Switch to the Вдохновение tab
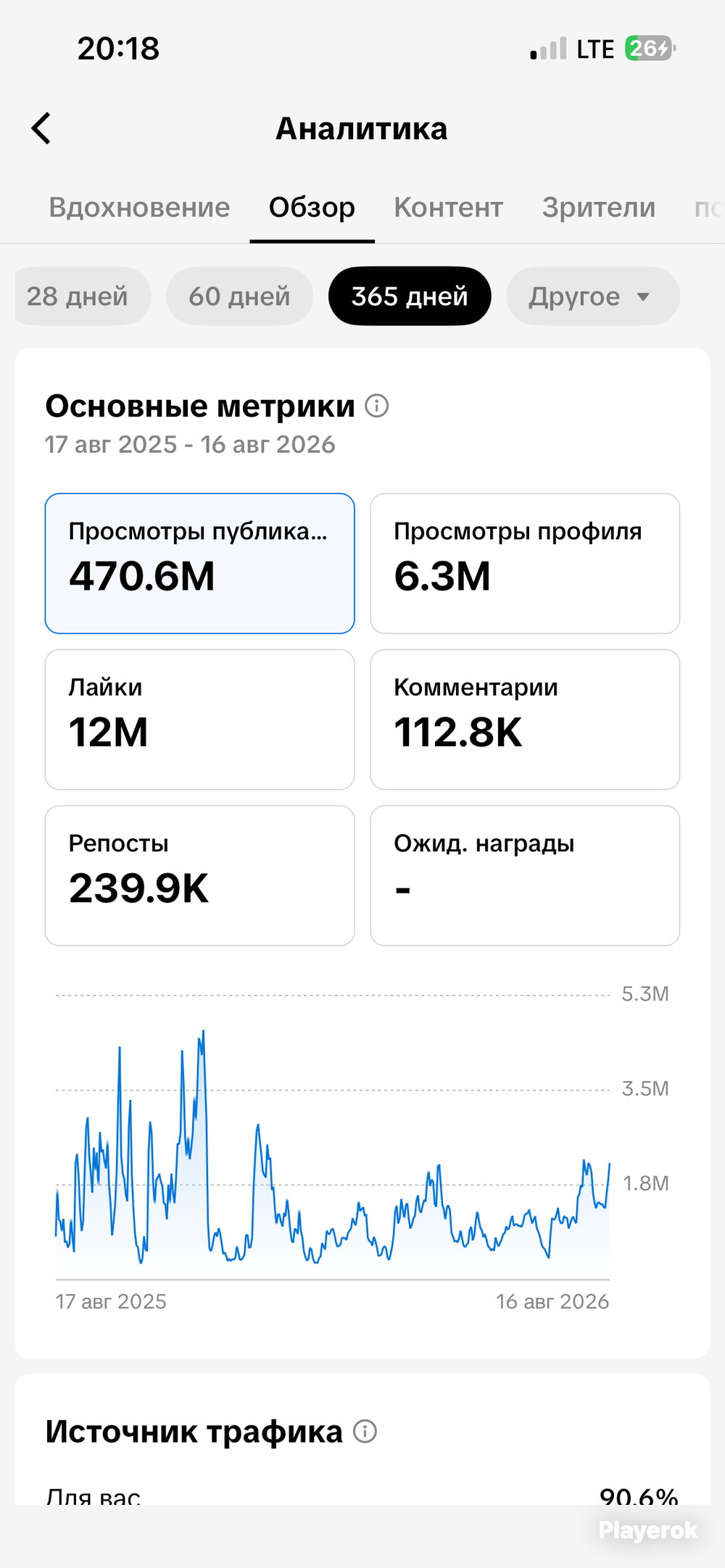Screen dimensions: 725x1568 point(139,208)
